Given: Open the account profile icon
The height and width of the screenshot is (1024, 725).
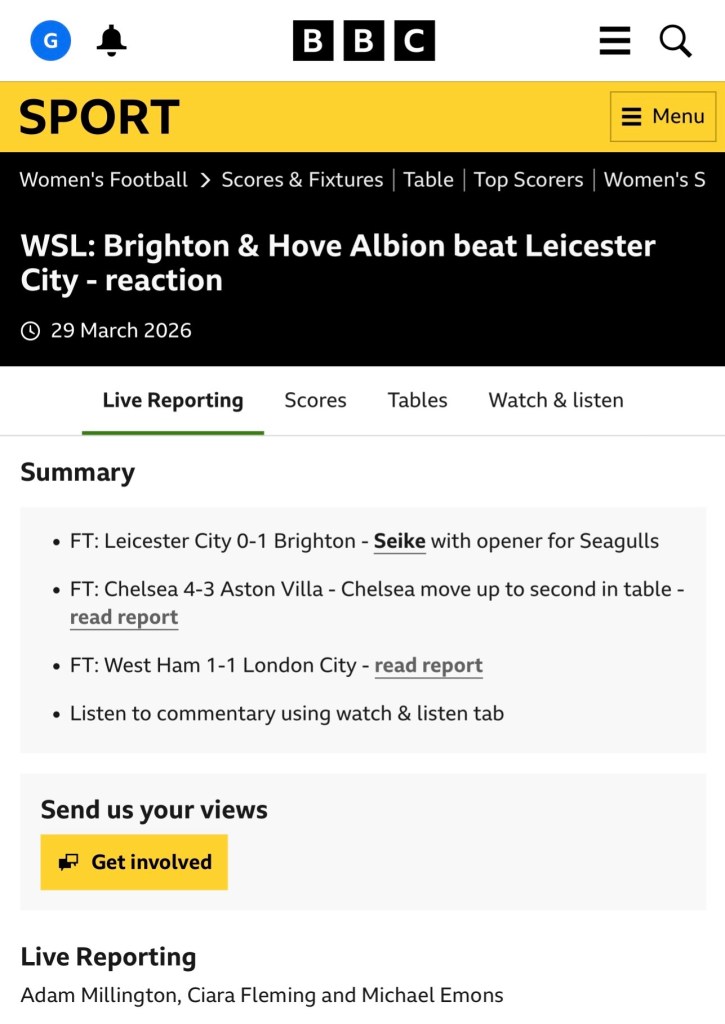Looking at the screenshot, I should (51, 41).
